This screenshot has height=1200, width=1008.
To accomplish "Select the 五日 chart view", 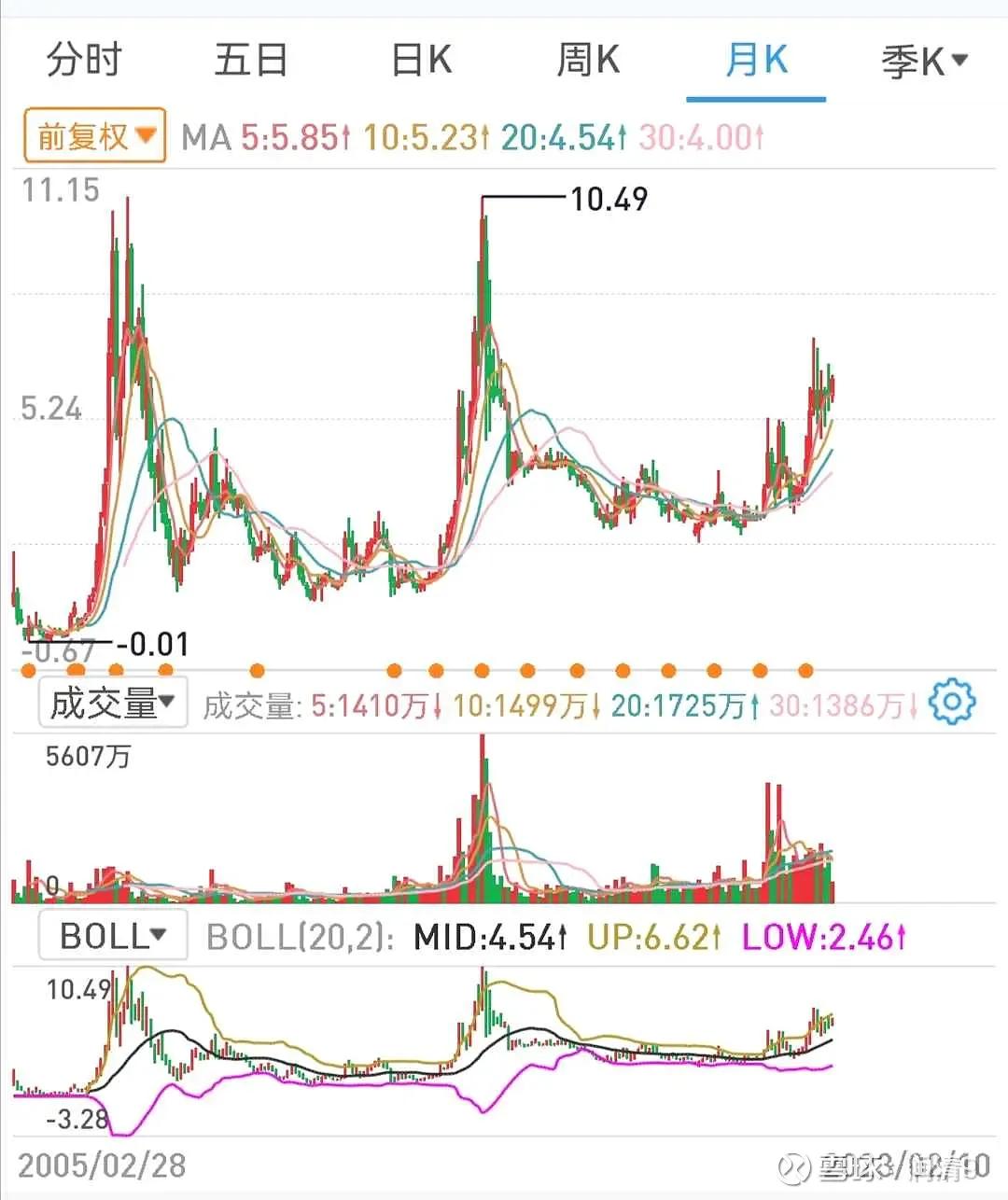I will 250,59.
